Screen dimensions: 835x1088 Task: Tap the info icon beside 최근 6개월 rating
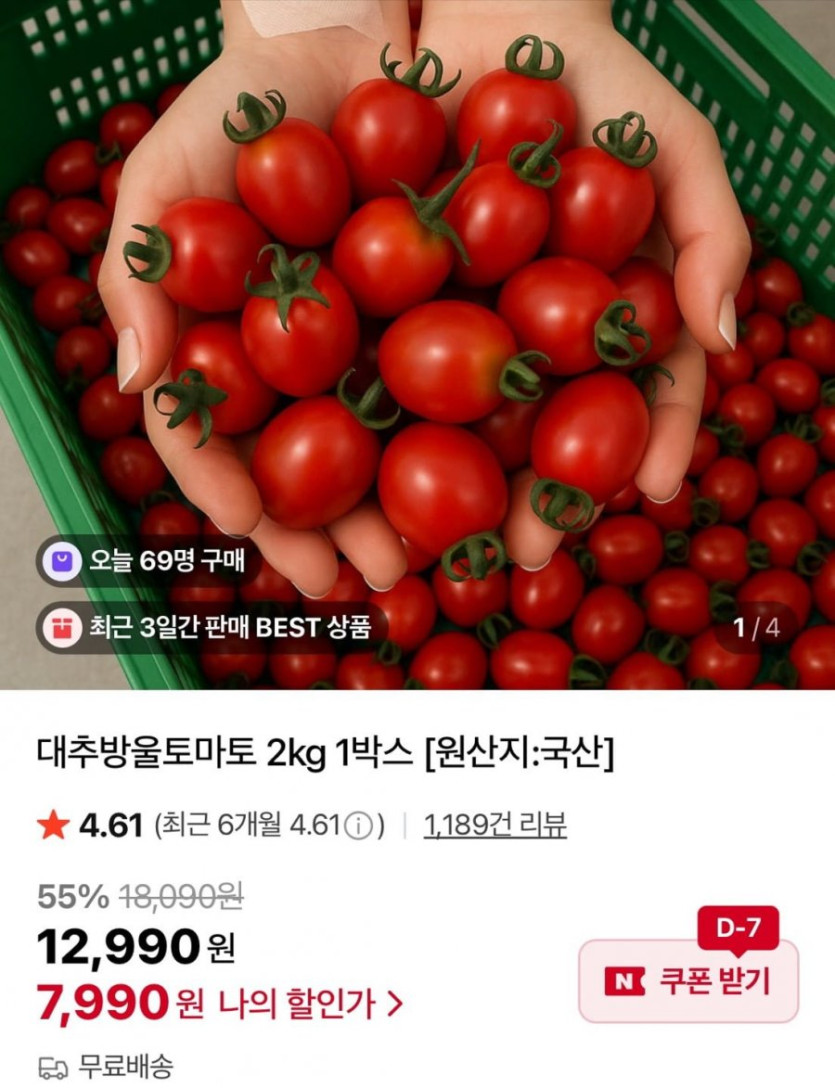pos(359,827)
